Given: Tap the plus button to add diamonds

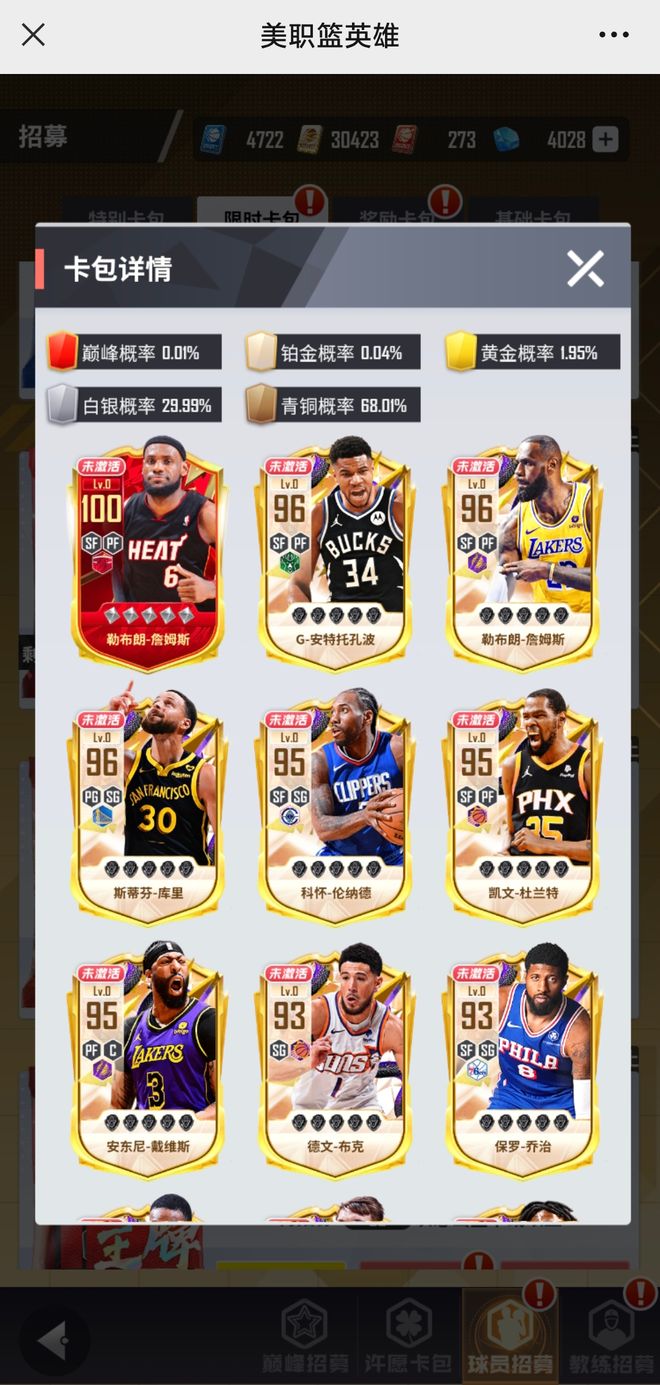Looking at the screenshot, I should click(605, 140).
